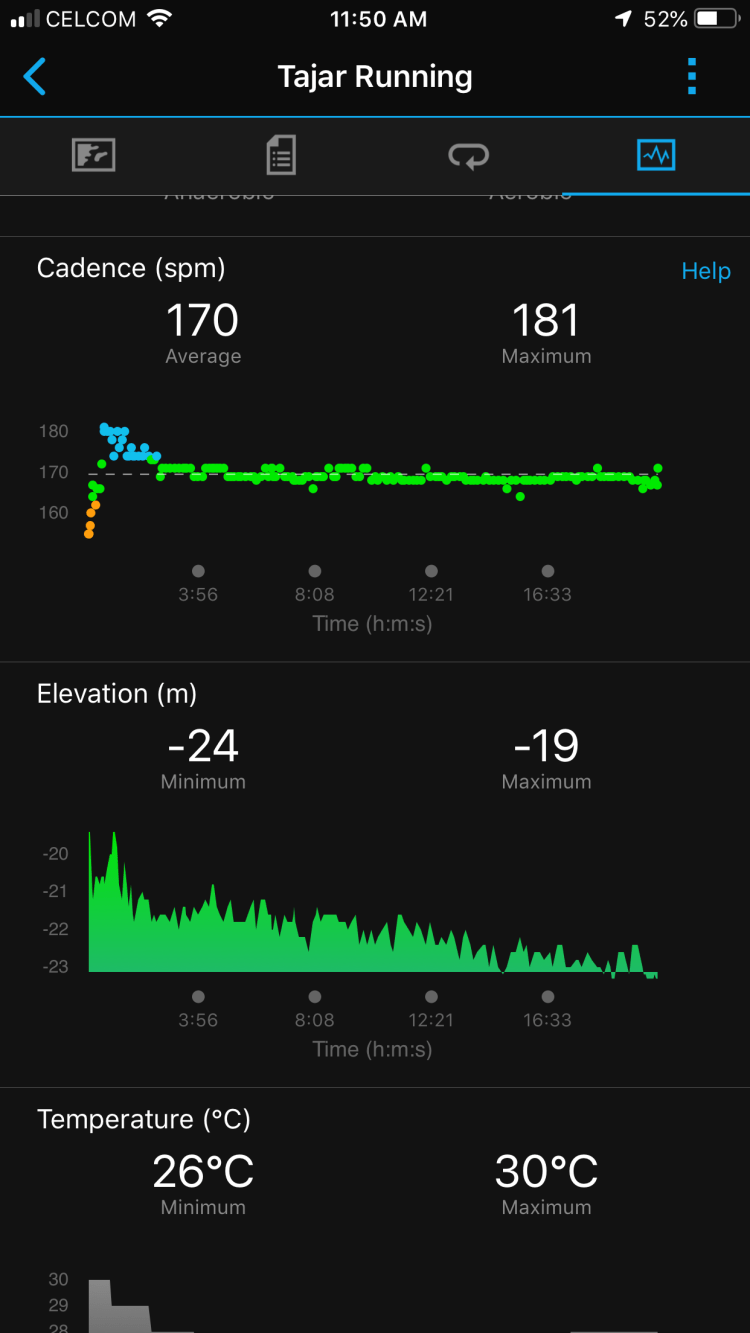
Task: Open the laps tab
Action: point(468,156)
